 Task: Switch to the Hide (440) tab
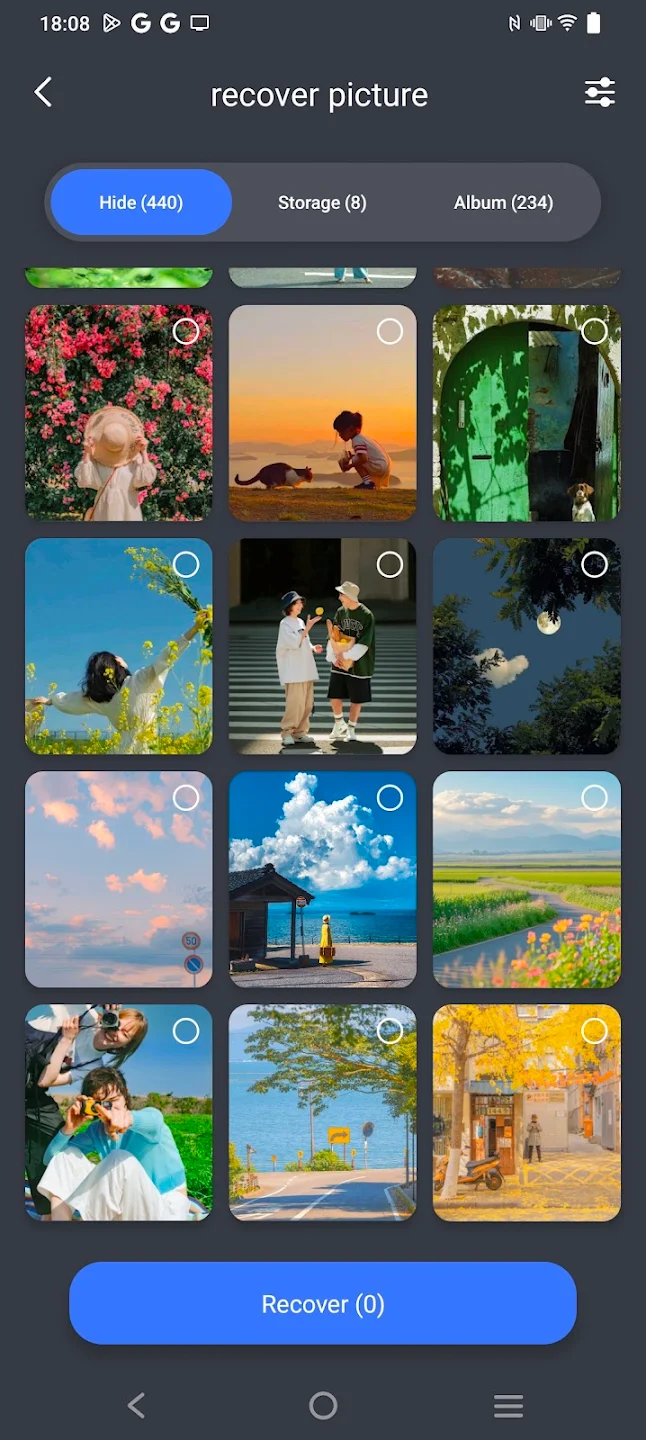click(x=141, y=202)
